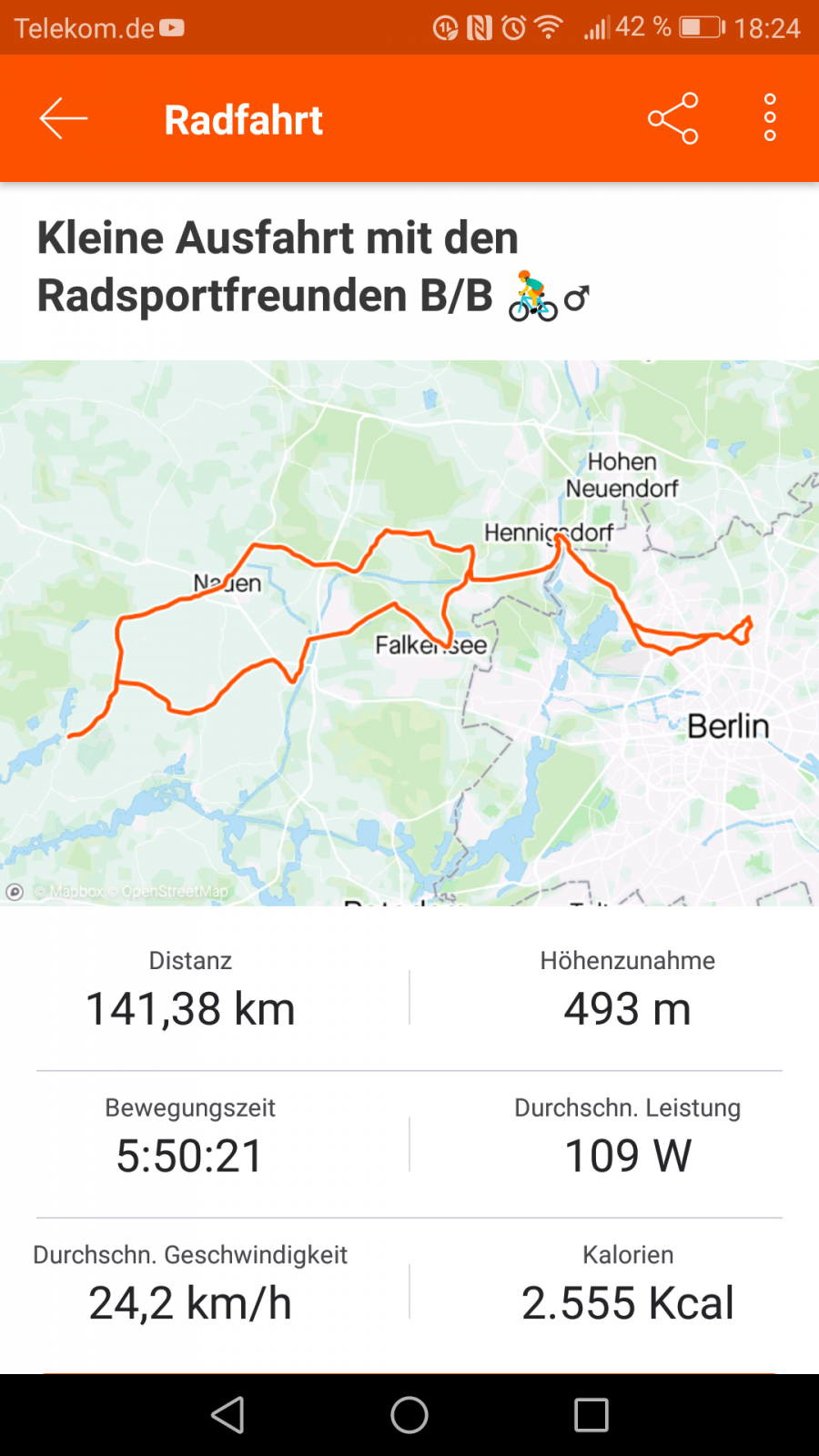Share this Radfahrt activity

(x=672, y=119)
